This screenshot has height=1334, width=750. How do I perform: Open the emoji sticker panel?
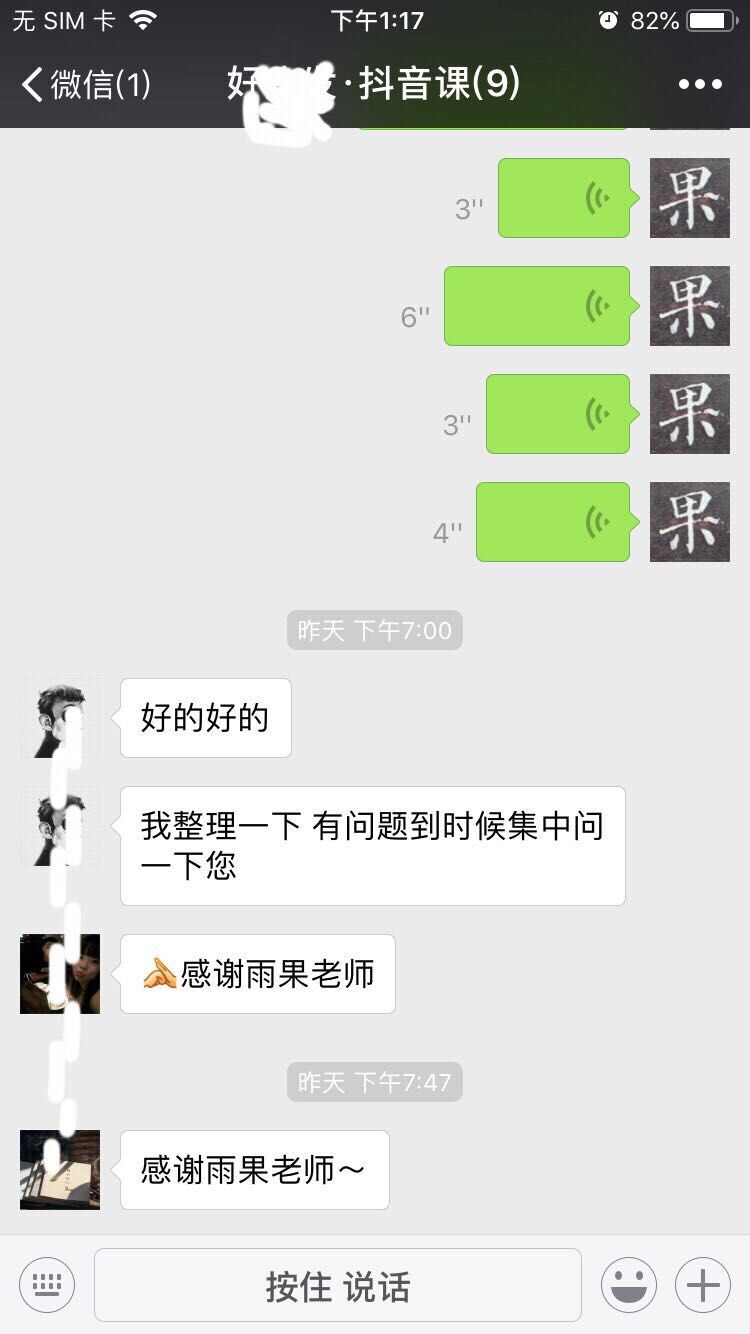click(x=629, y=1285)
